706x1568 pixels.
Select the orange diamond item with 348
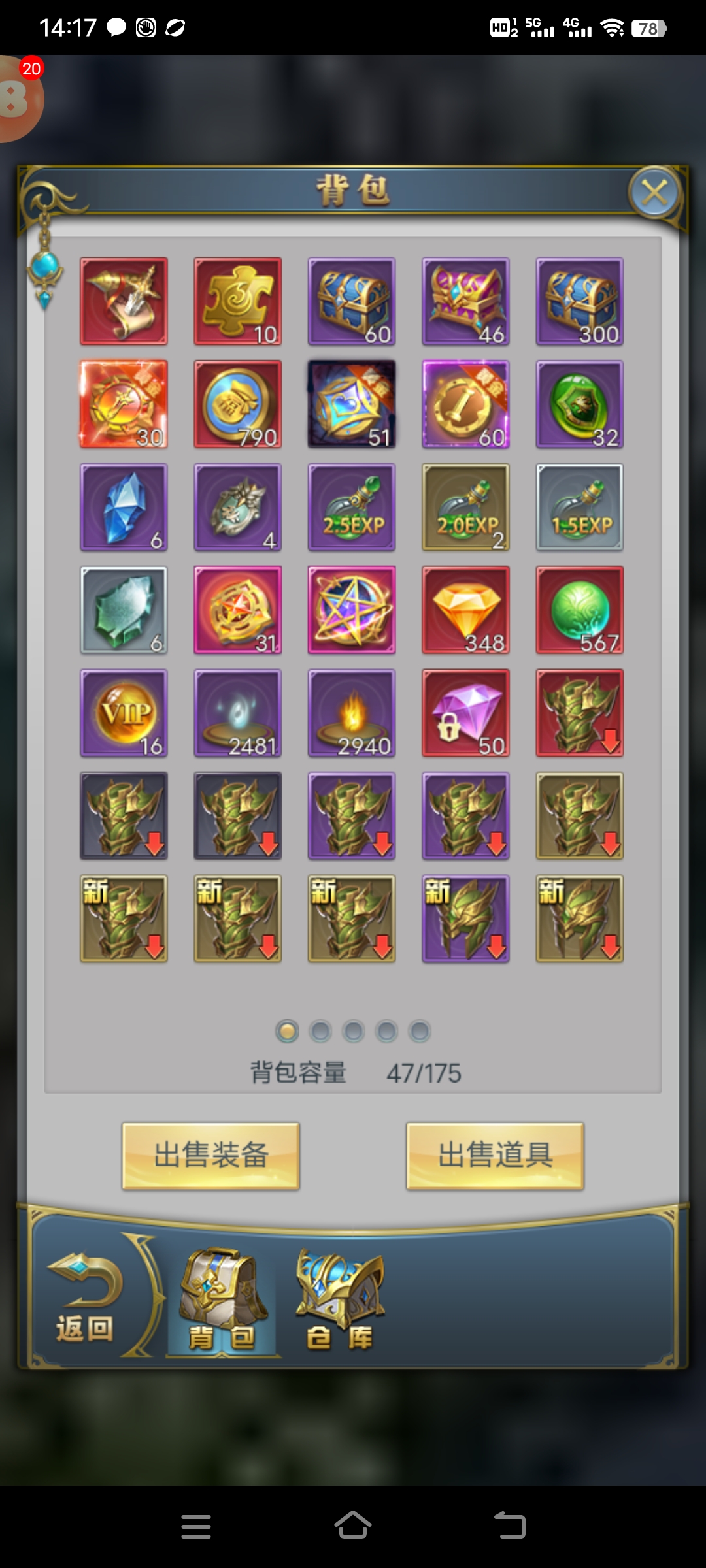point(465,610)
